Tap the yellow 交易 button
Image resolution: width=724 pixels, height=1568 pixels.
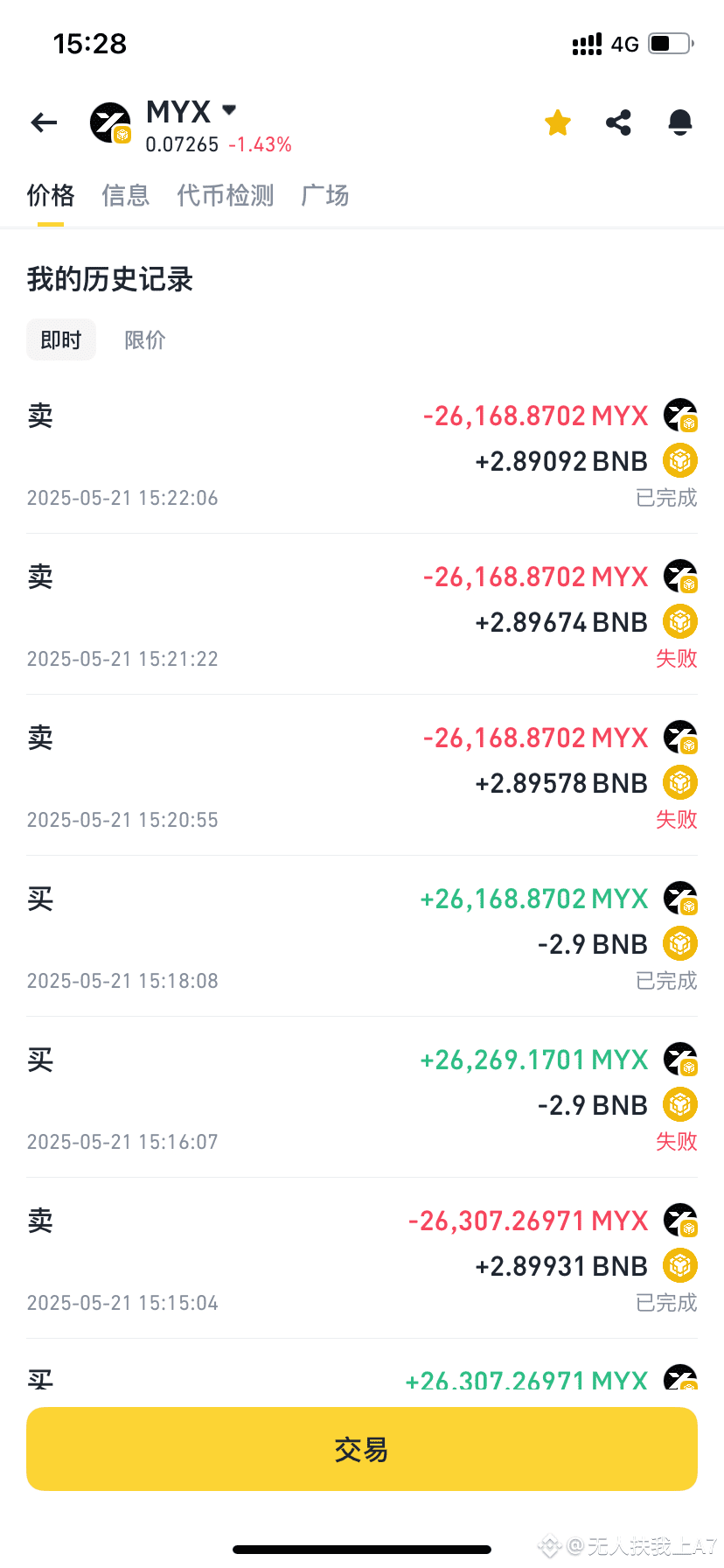coord(362,1449)
